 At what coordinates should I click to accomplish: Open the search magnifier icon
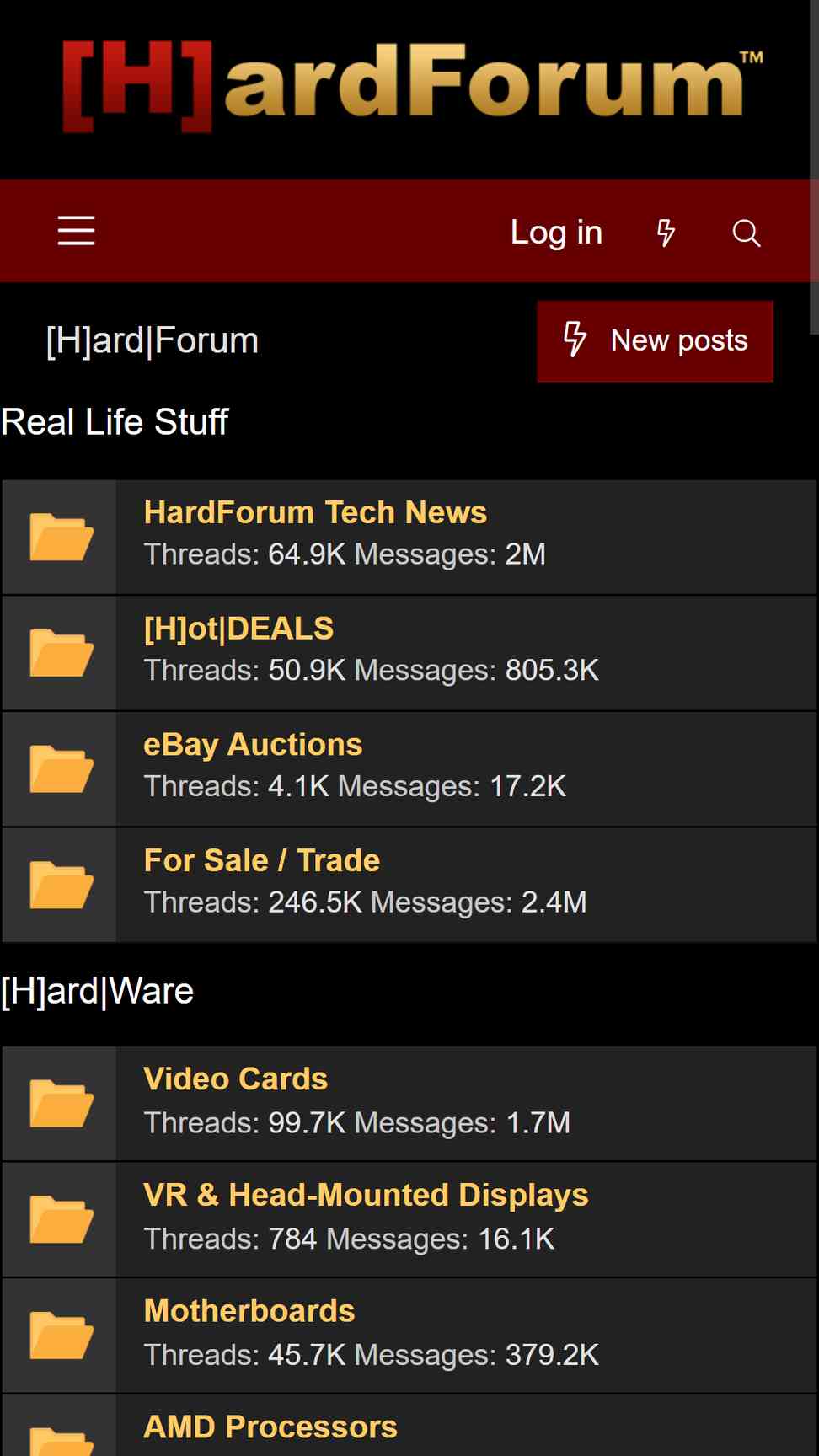coord(746,233)
